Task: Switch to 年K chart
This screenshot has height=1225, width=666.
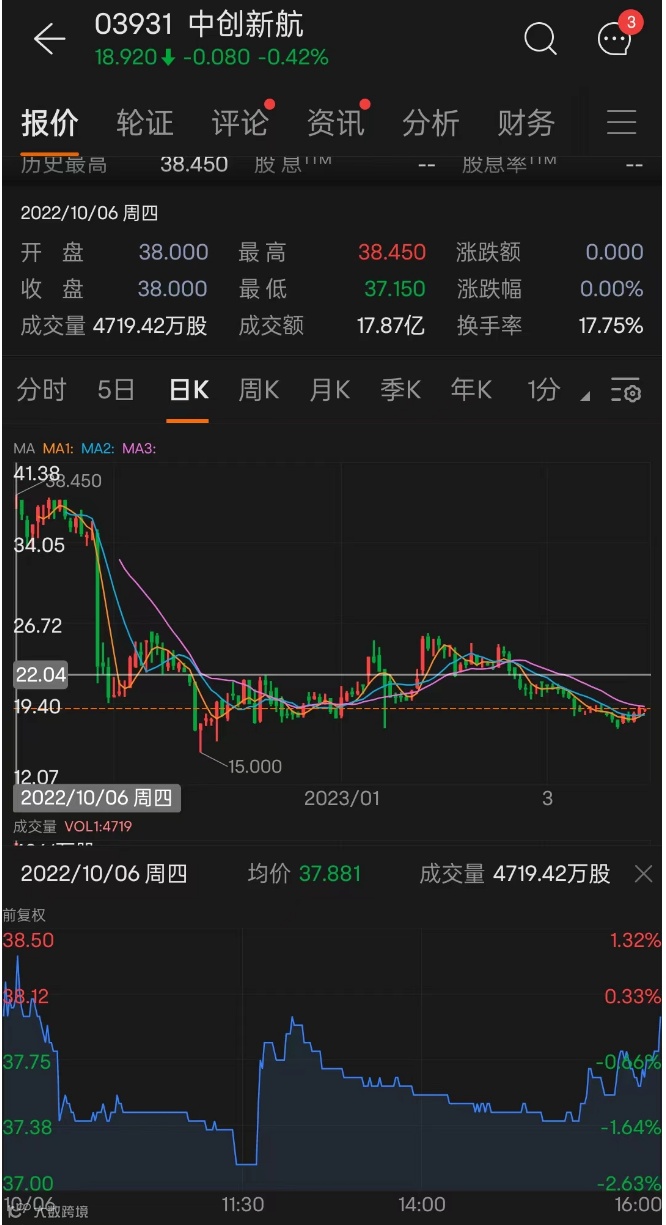Action: tap(471, 390)
